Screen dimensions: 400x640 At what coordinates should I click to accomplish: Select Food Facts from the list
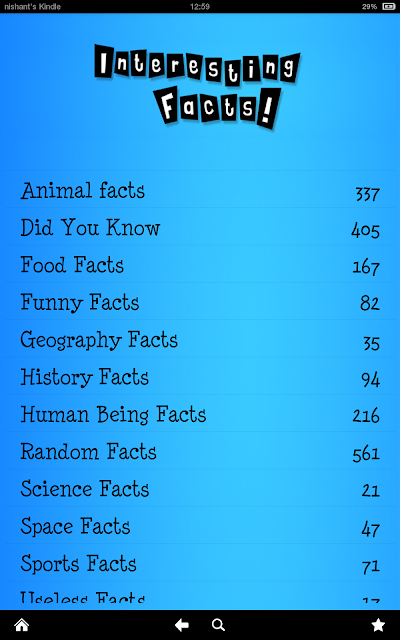(x=200, y=264)
